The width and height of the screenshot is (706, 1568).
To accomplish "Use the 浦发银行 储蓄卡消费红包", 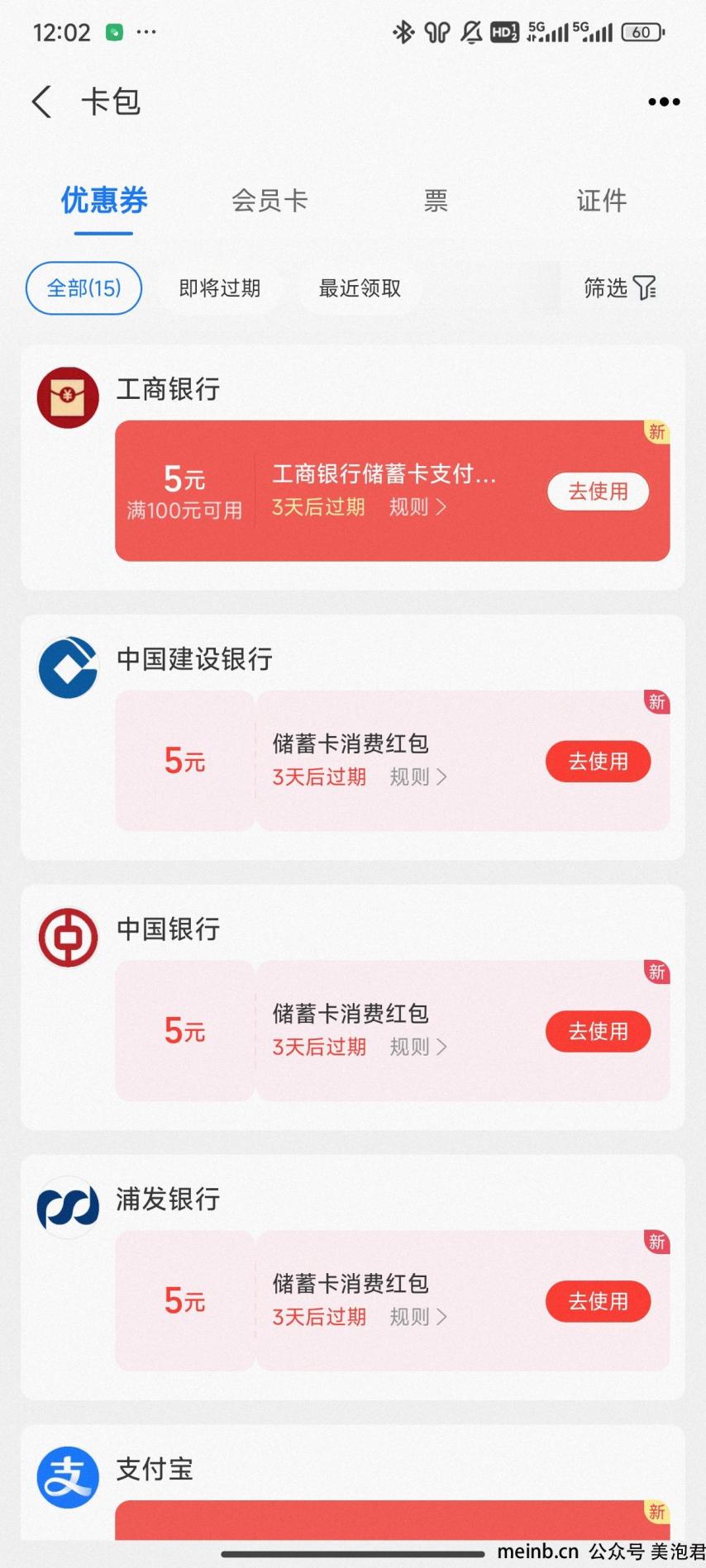I will click(x=598, y=1301).
